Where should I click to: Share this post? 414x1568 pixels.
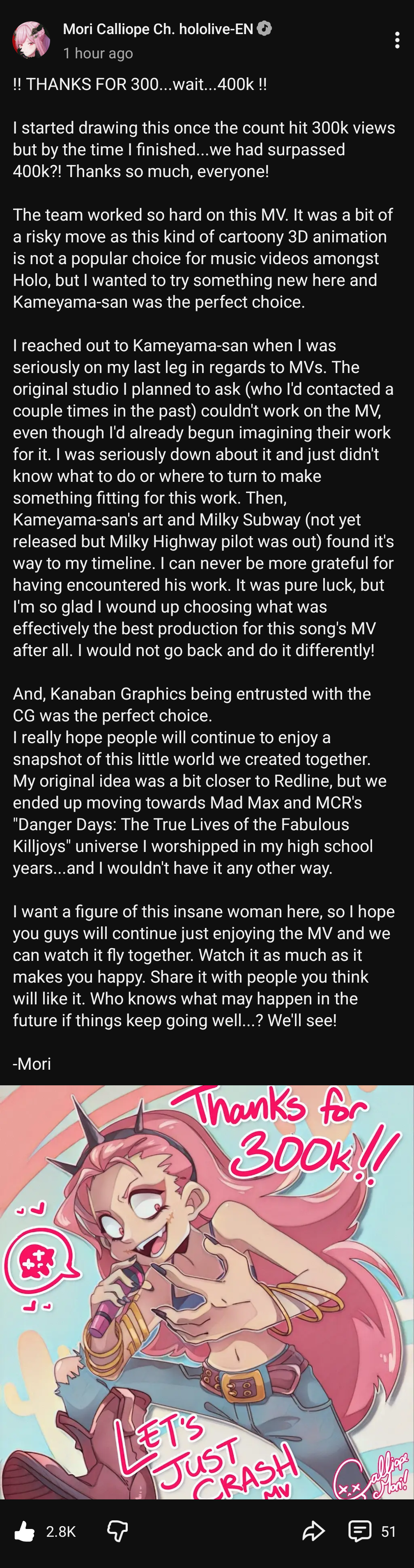[313, 1531]
